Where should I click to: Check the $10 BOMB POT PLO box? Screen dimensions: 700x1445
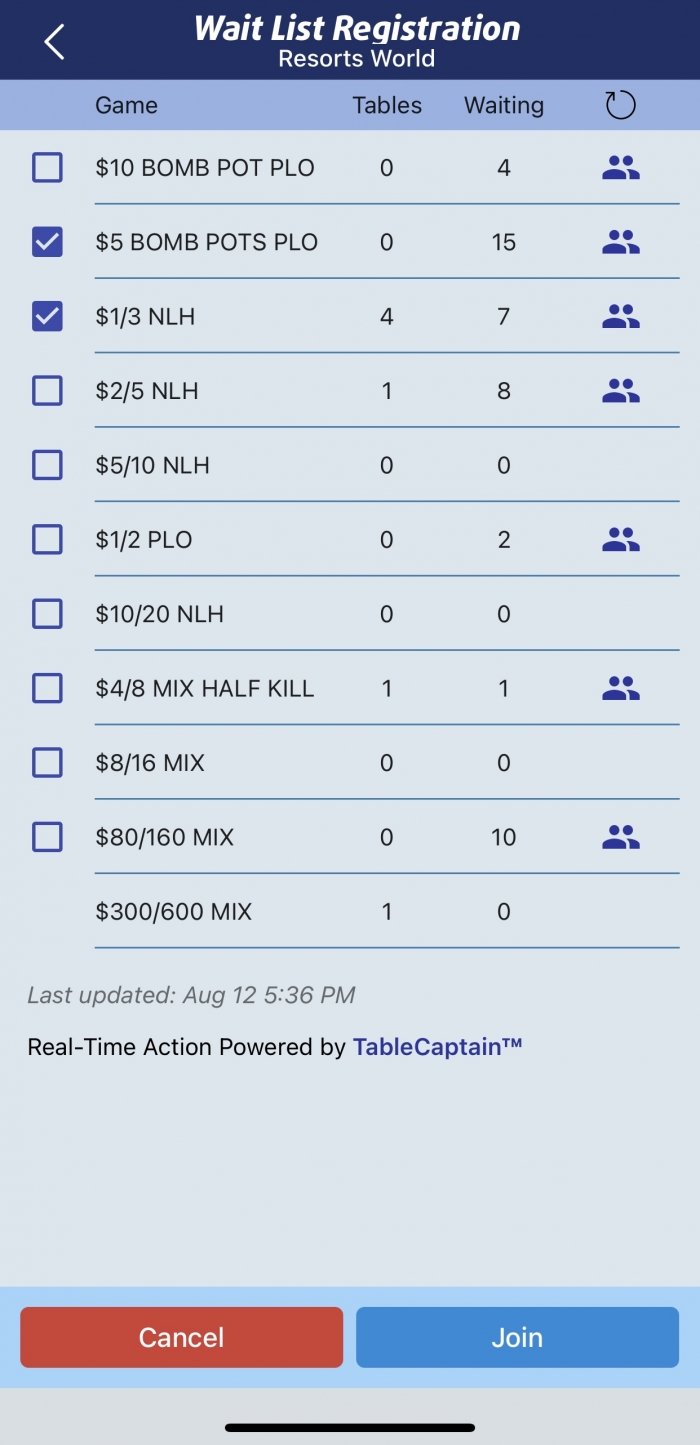(47, 168)
